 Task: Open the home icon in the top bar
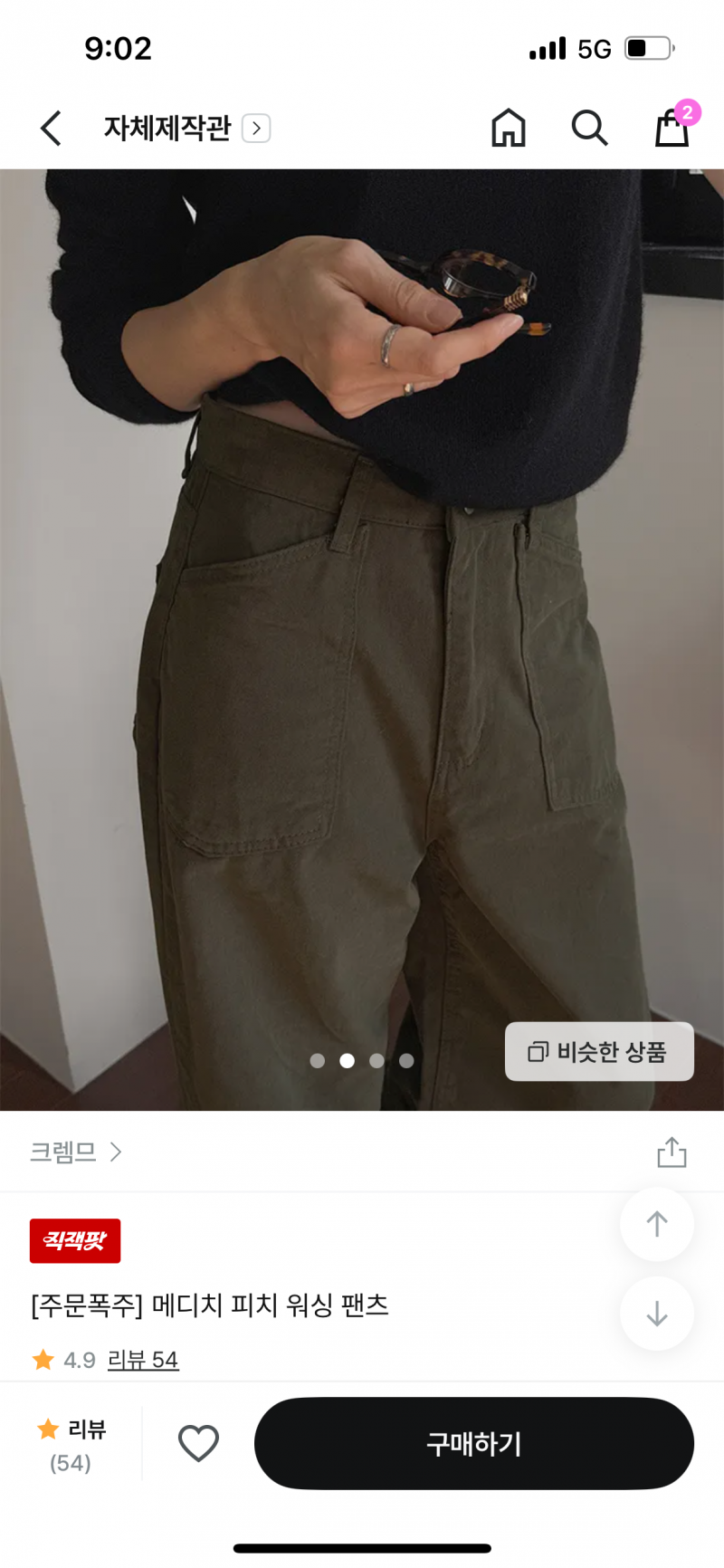(509, 129)
